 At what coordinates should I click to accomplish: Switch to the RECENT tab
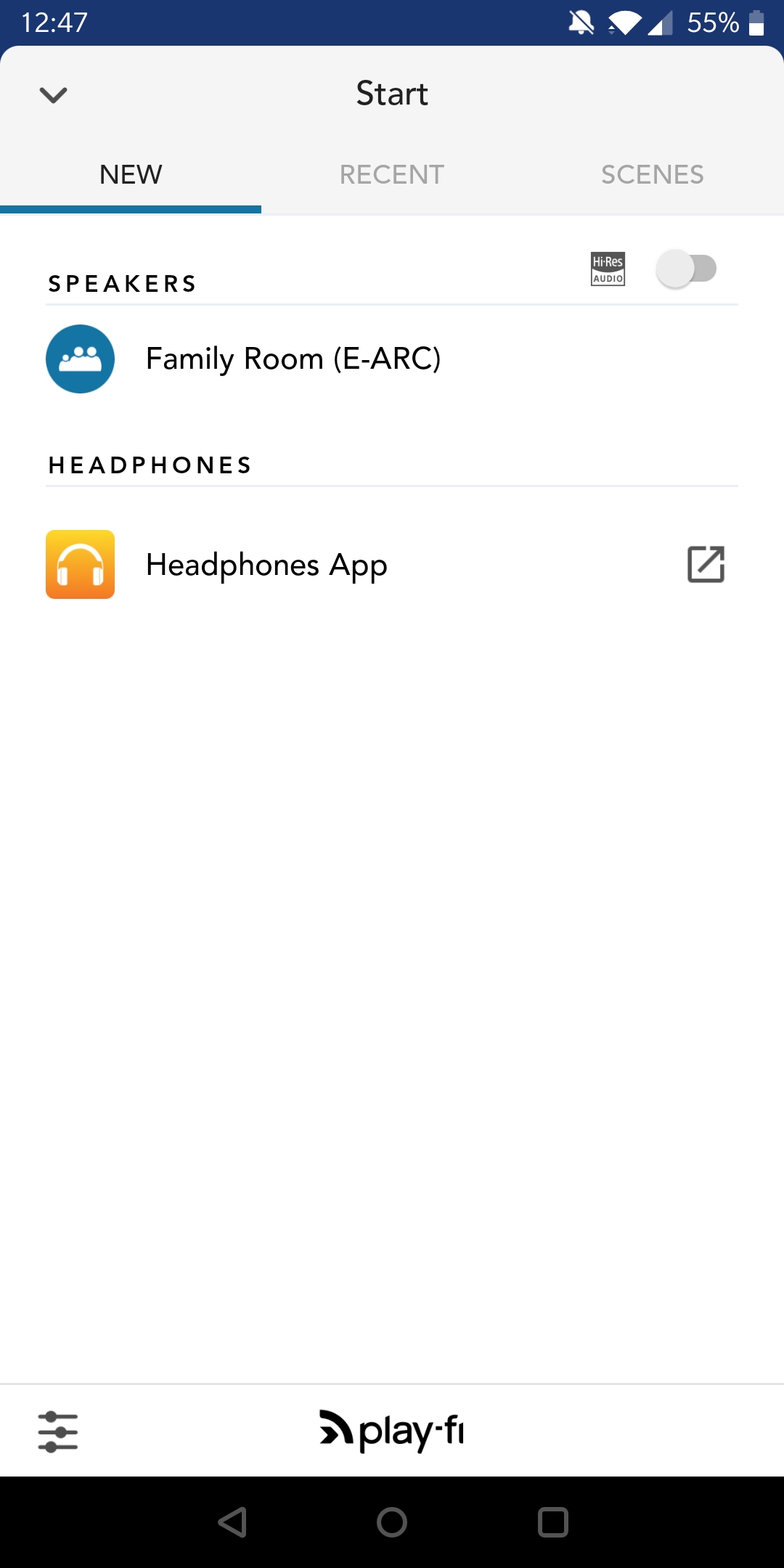click(x=392, y=174)
